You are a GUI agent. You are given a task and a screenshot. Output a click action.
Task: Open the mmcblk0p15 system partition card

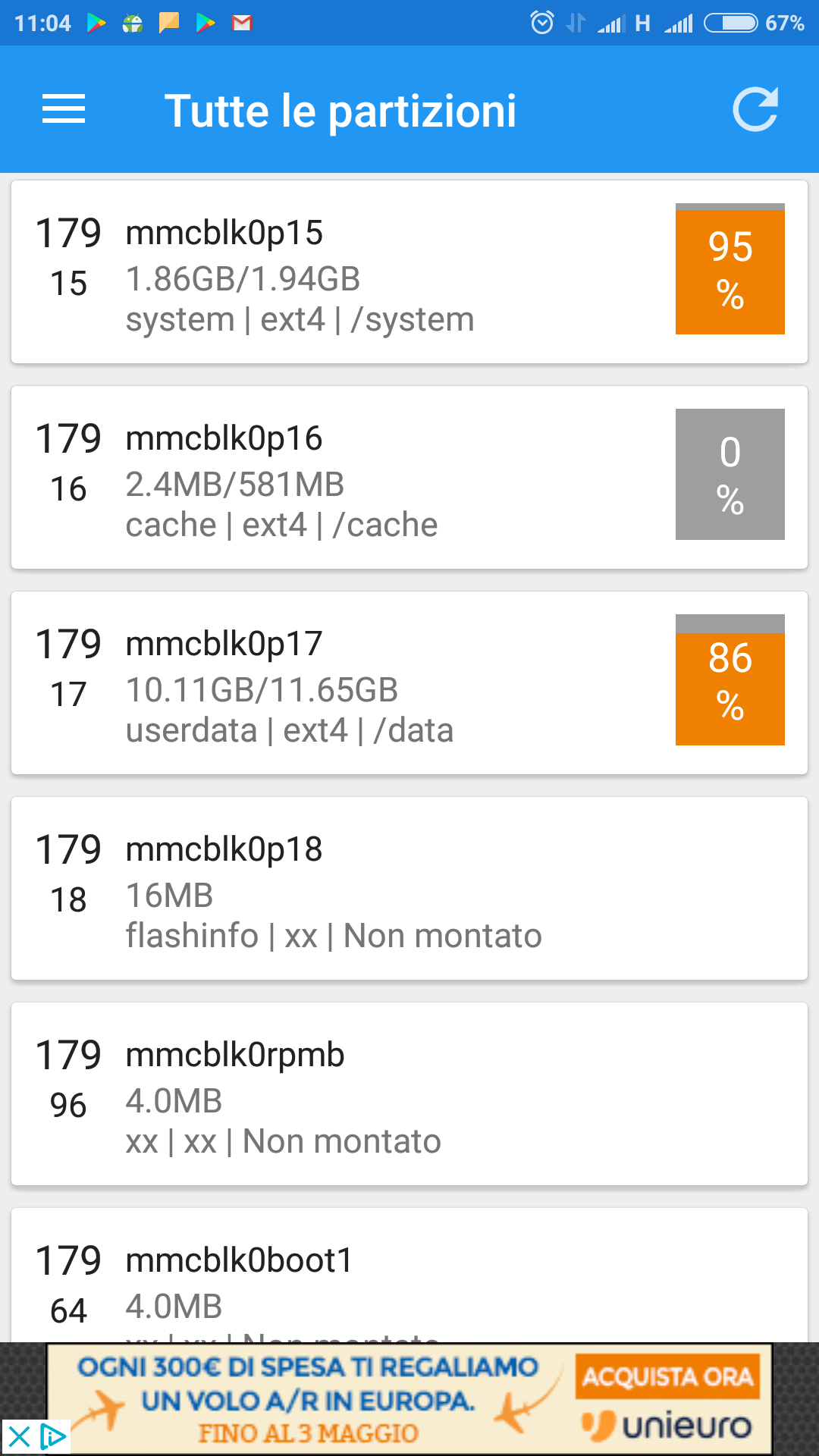[x=409, y=272]
